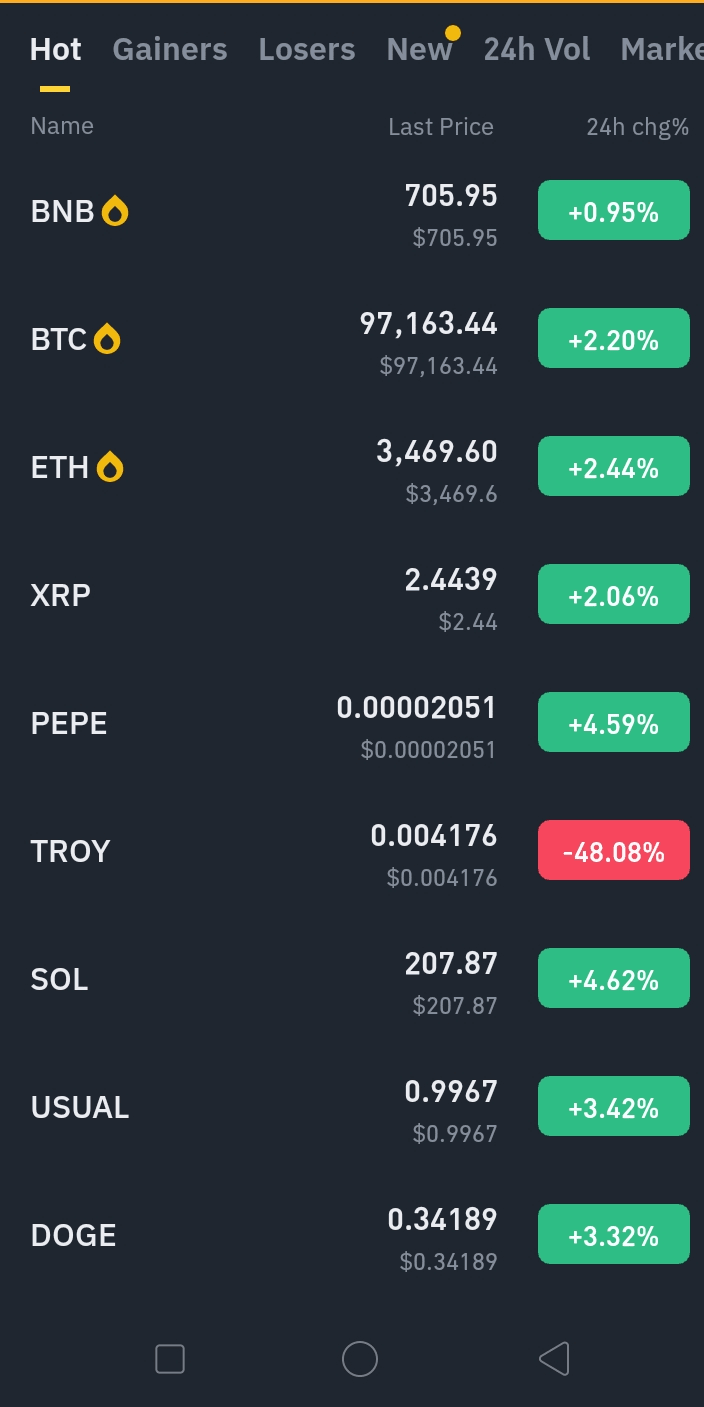Tap the TROY -48.08% change badge
Viewport: 704px width, 1407px height.
pyautogui.click(x=613, y=851)
